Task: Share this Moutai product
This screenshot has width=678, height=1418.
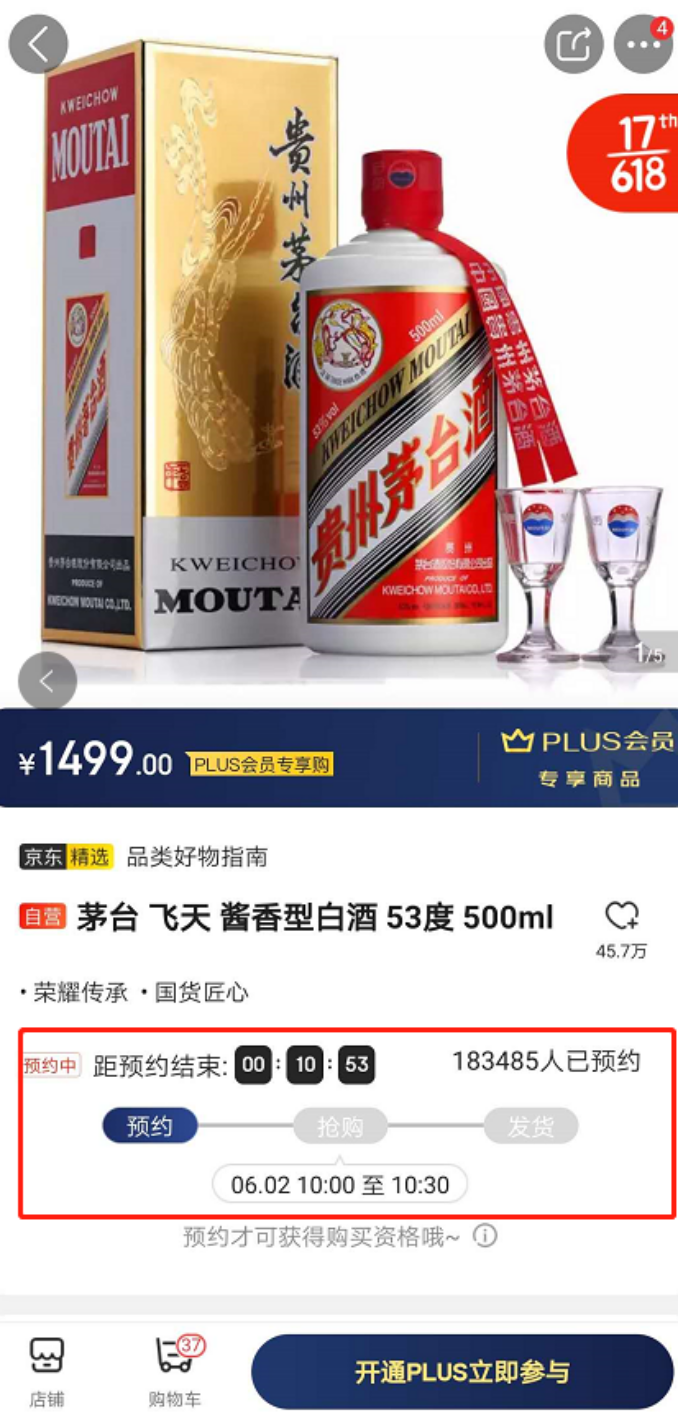Action: [573, 44]
